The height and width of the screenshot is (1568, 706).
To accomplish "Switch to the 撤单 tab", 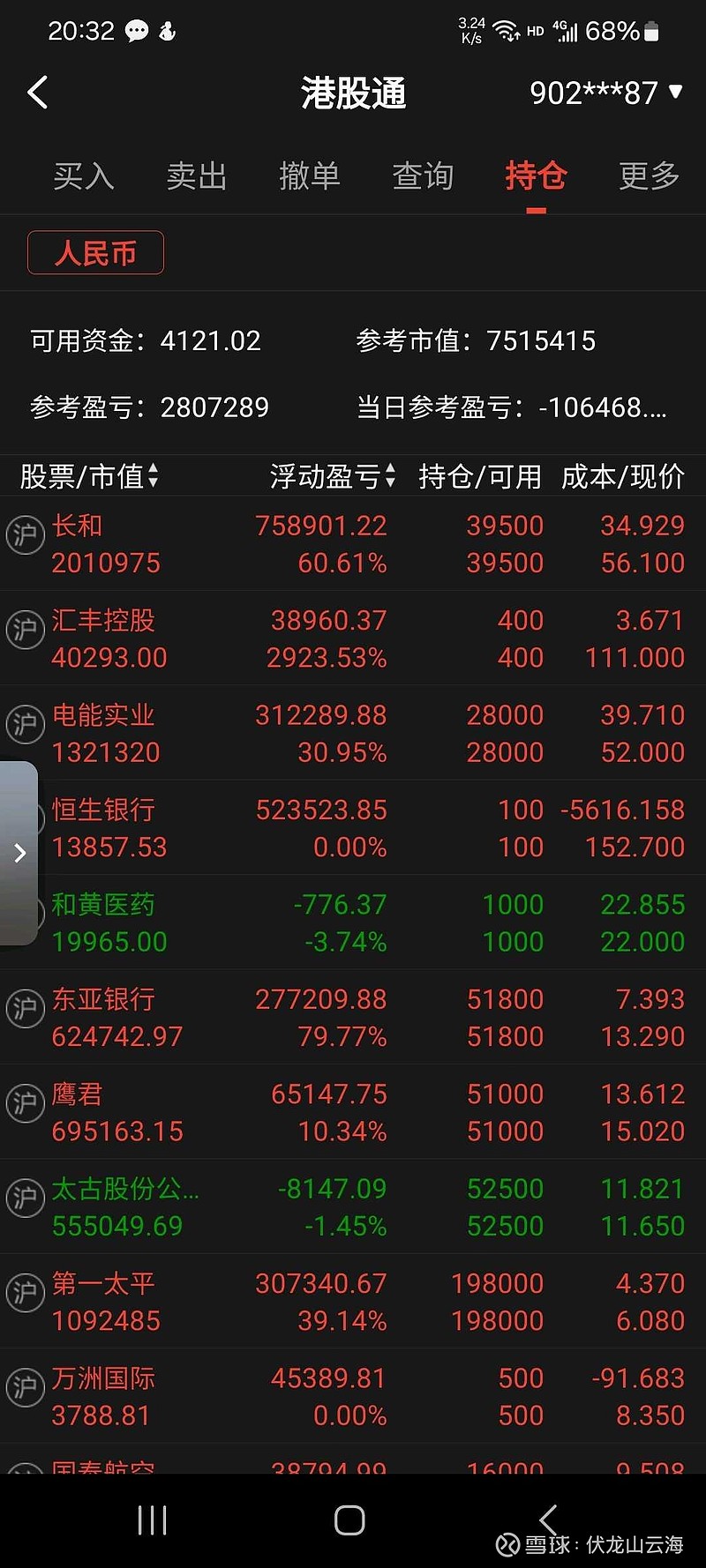I will (311, 176).
